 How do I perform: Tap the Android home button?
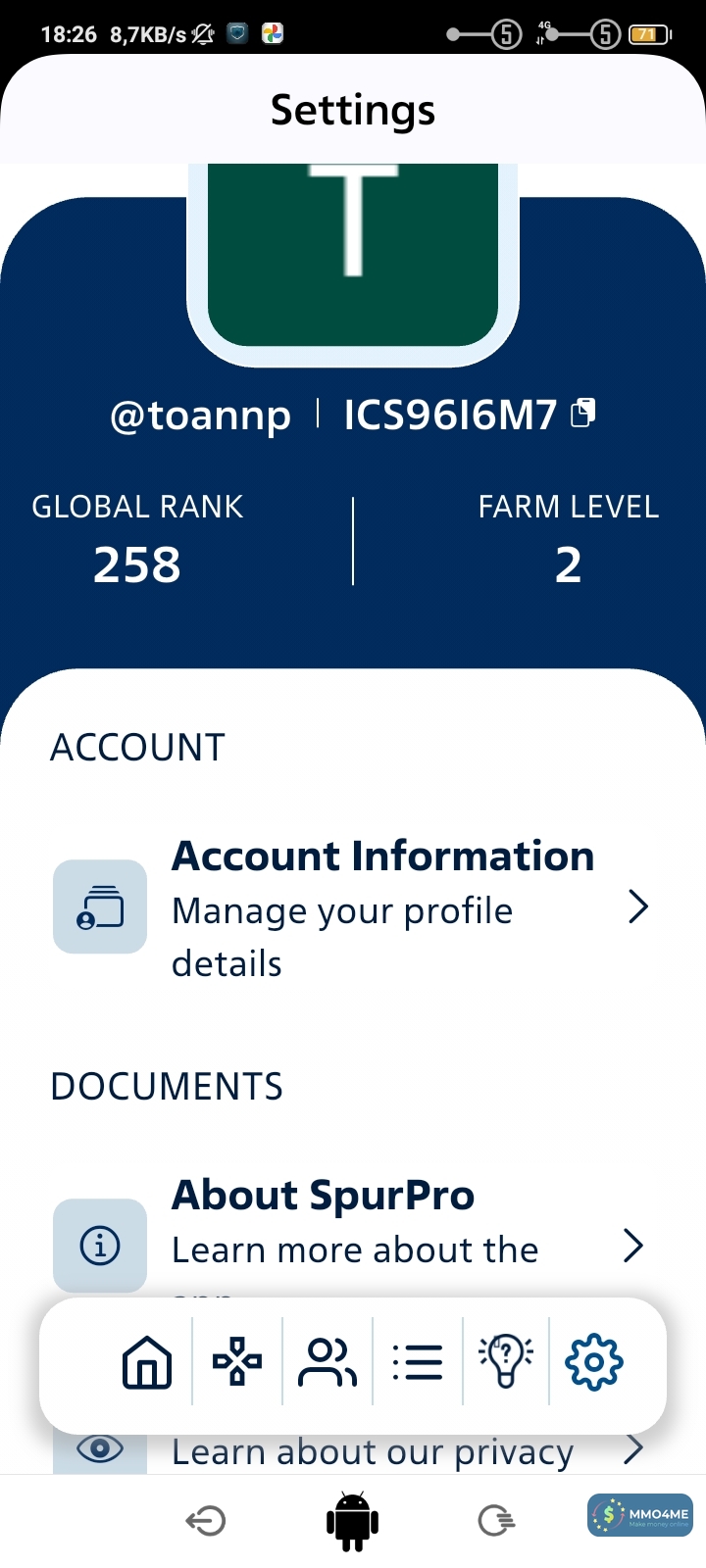(352, 1521)
